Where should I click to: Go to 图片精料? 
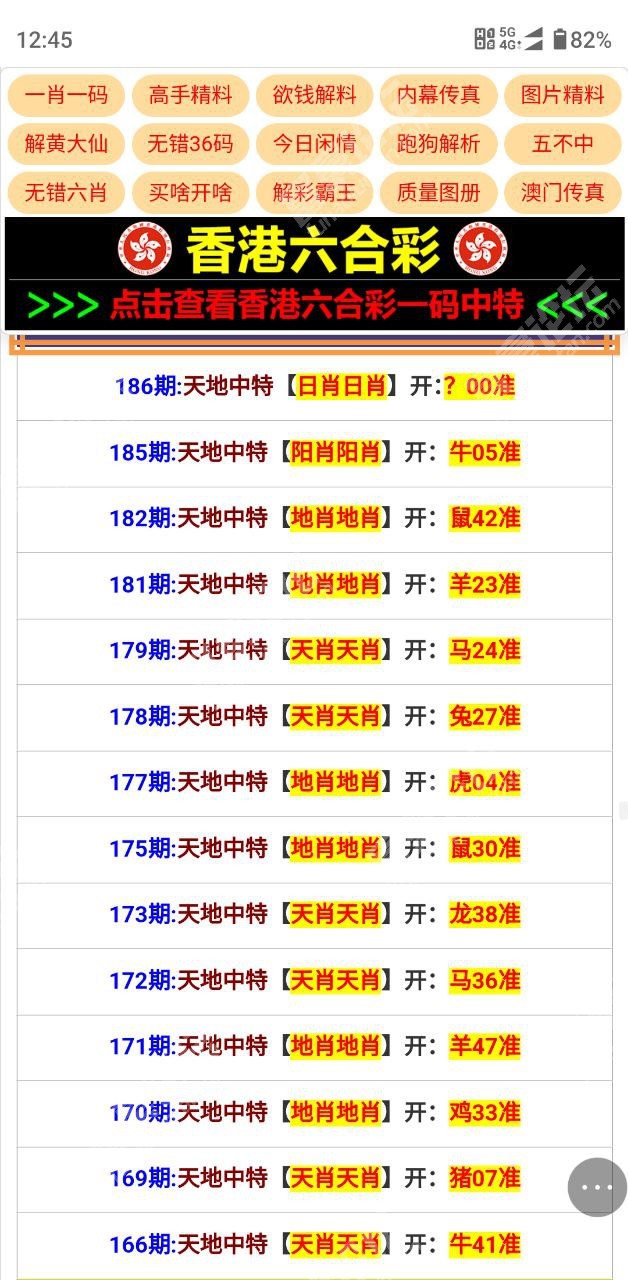[562, 96]
